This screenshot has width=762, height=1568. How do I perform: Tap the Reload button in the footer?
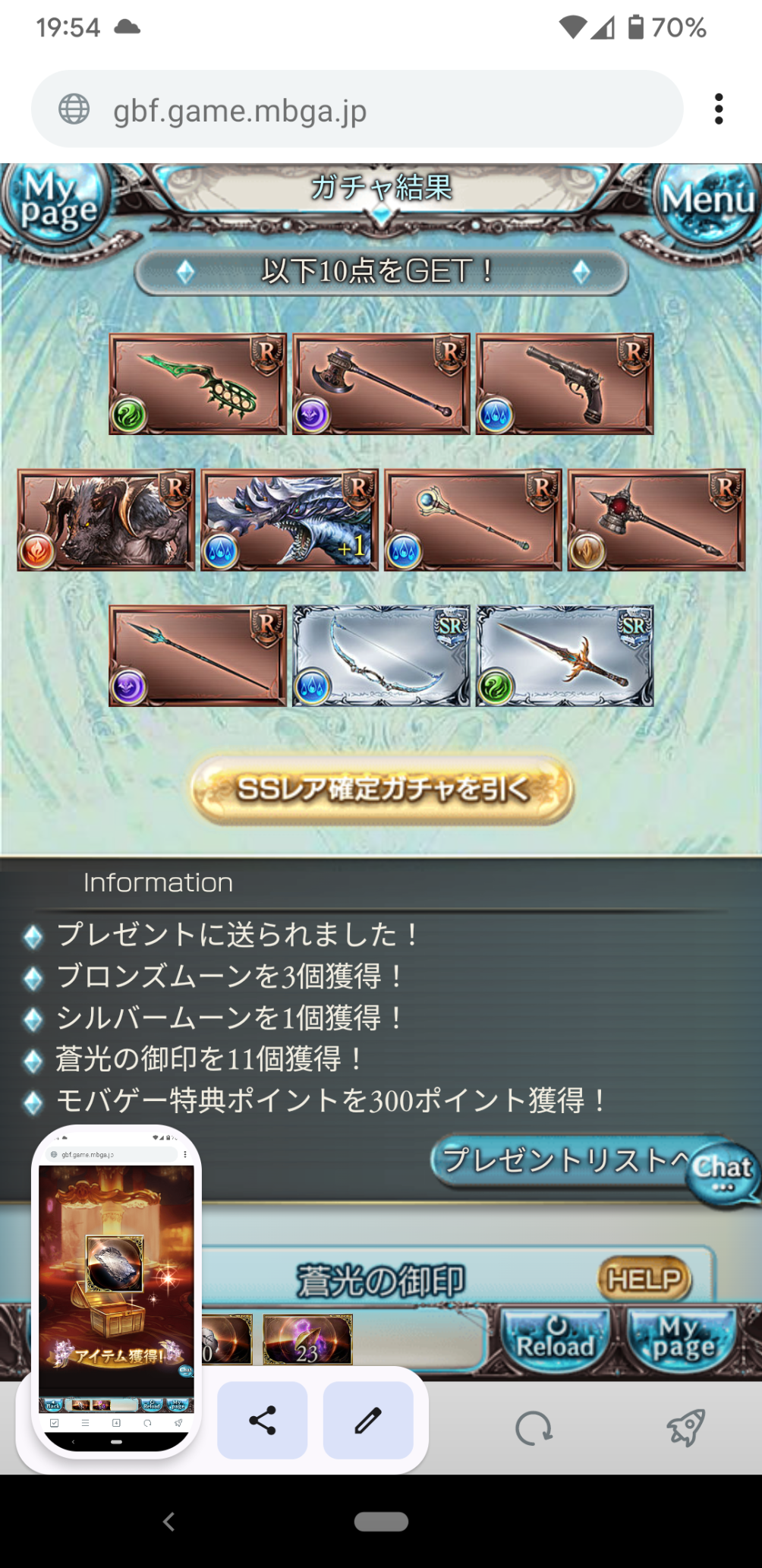(x=556, y=1338)
